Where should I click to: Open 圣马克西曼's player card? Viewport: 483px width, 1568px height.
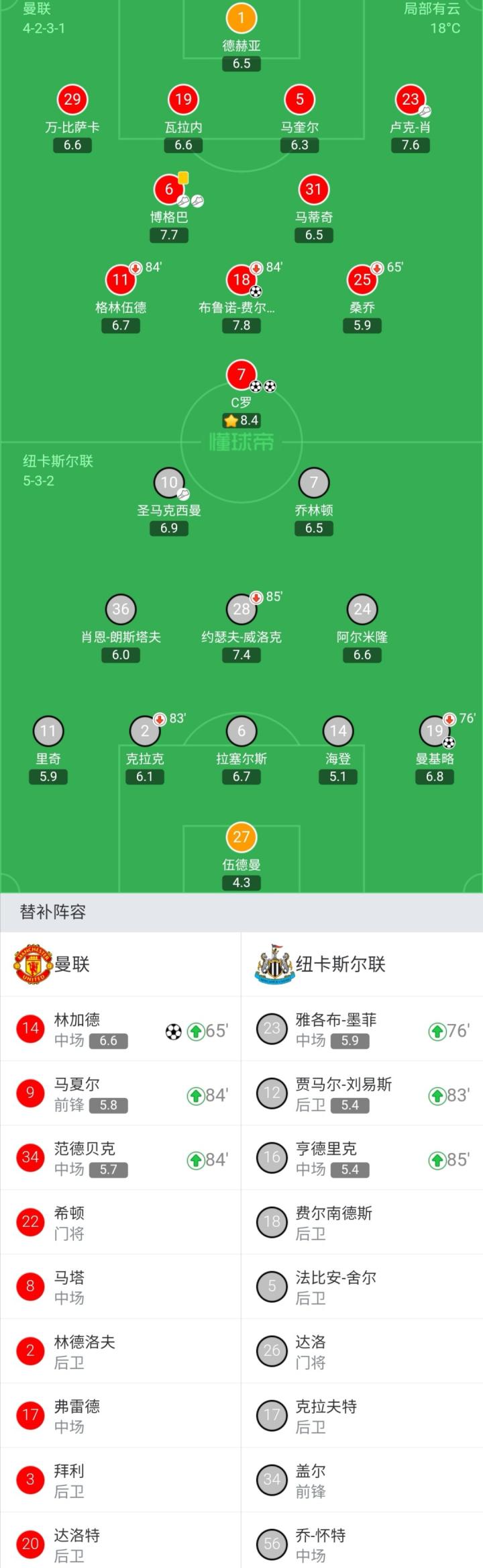pos(169,482)
